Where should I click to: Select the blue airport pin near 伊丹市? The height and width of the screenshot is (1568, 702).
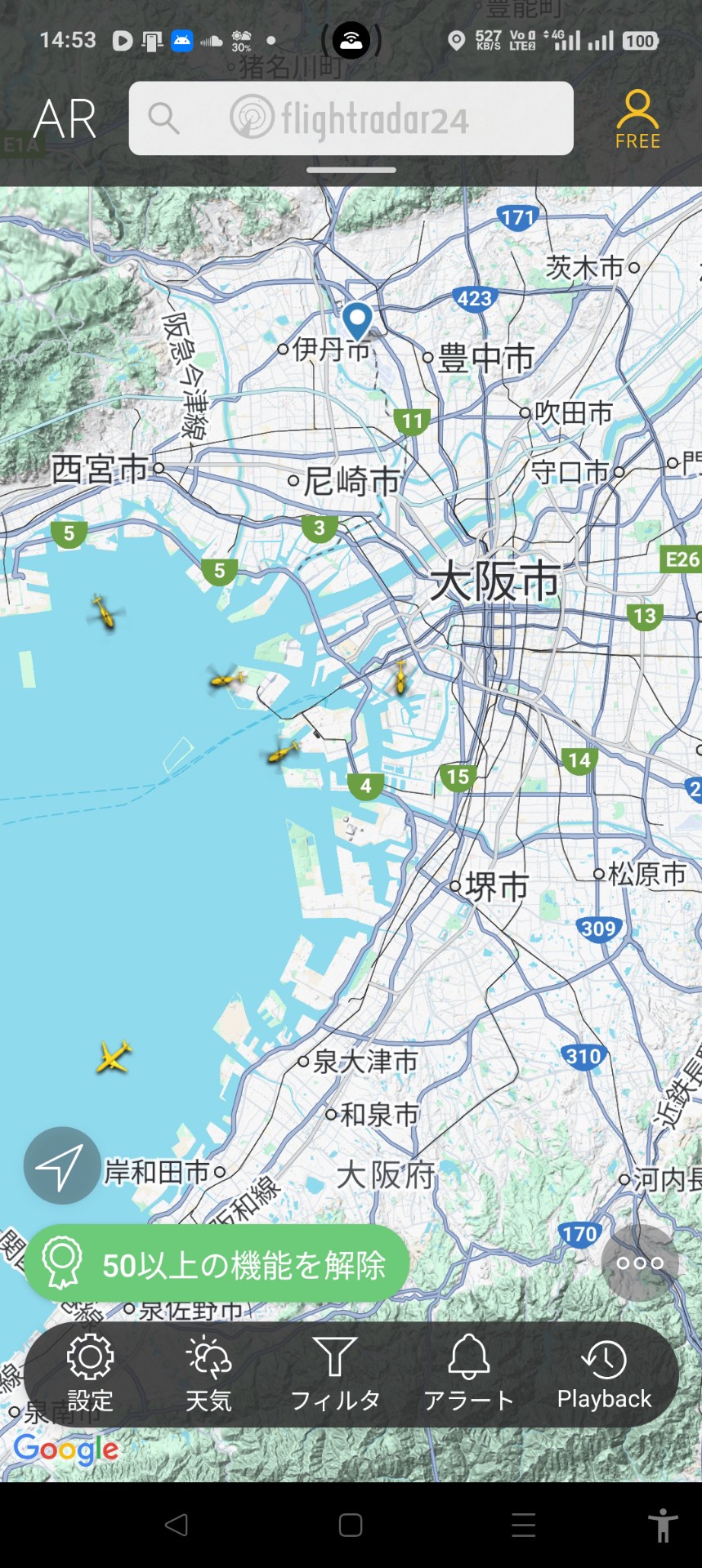pyautogui.click(x=357, y=321)
